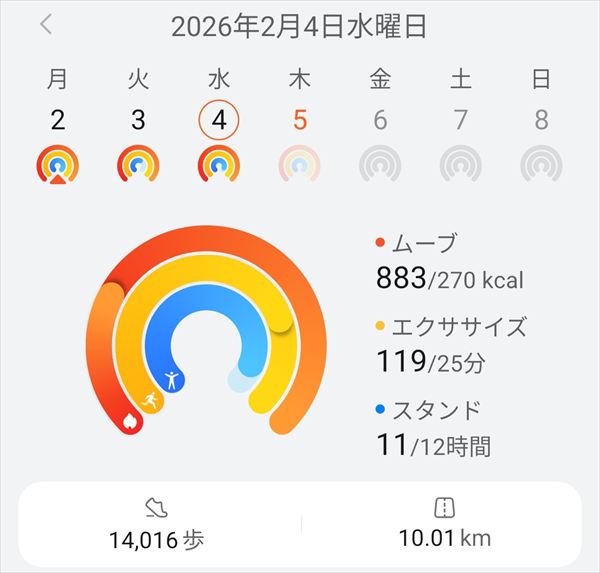This screenshot has width=600, height=573.
Task: Open the エクササイズ 119/25分 details
Action: (x=450, y=345)
